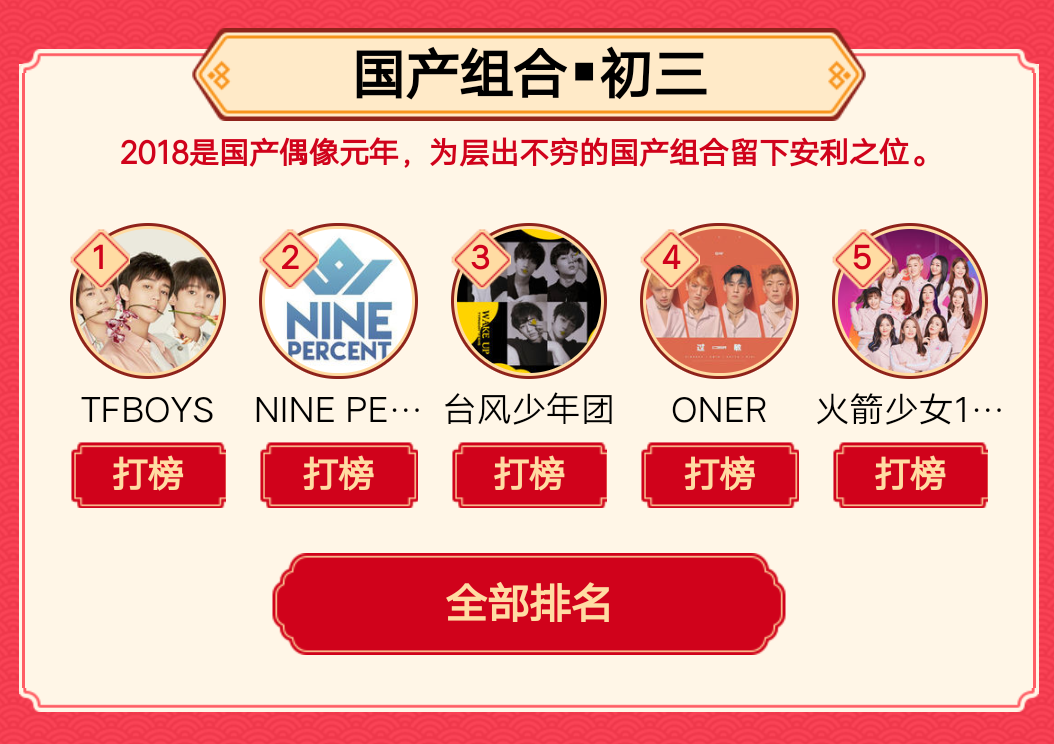Open NINE PERCENT group picture

(x=339, y=301)
